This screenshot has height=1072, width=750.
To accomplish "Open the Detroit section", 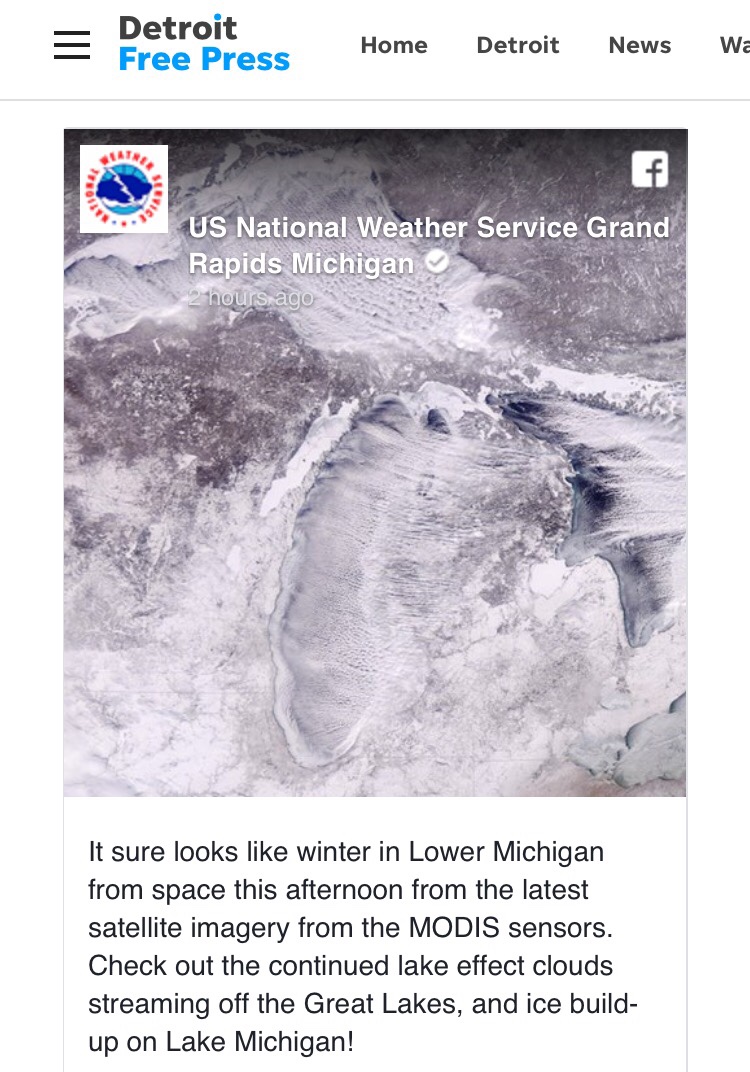I will [x=518, y=45].
